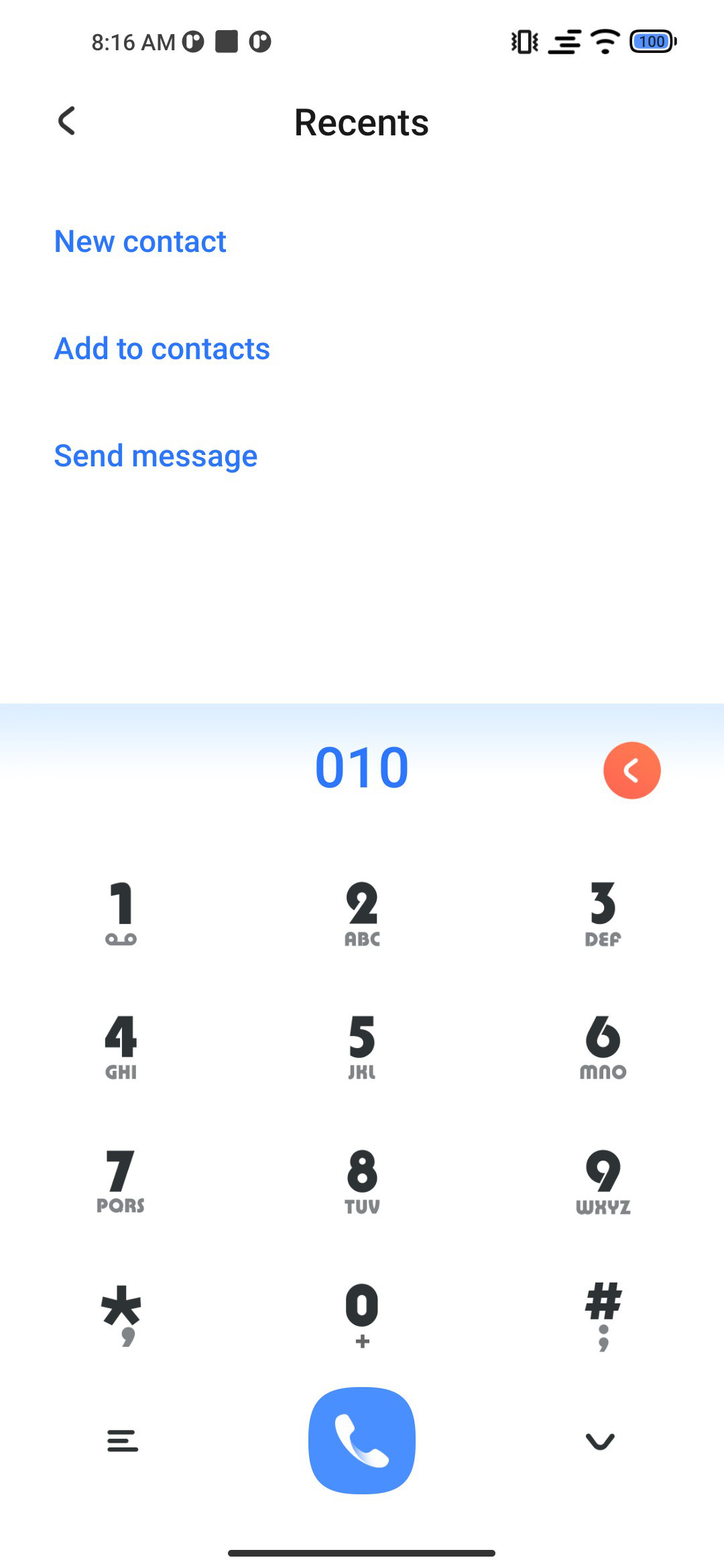Delete the last dialed digit

coord(631,771)
